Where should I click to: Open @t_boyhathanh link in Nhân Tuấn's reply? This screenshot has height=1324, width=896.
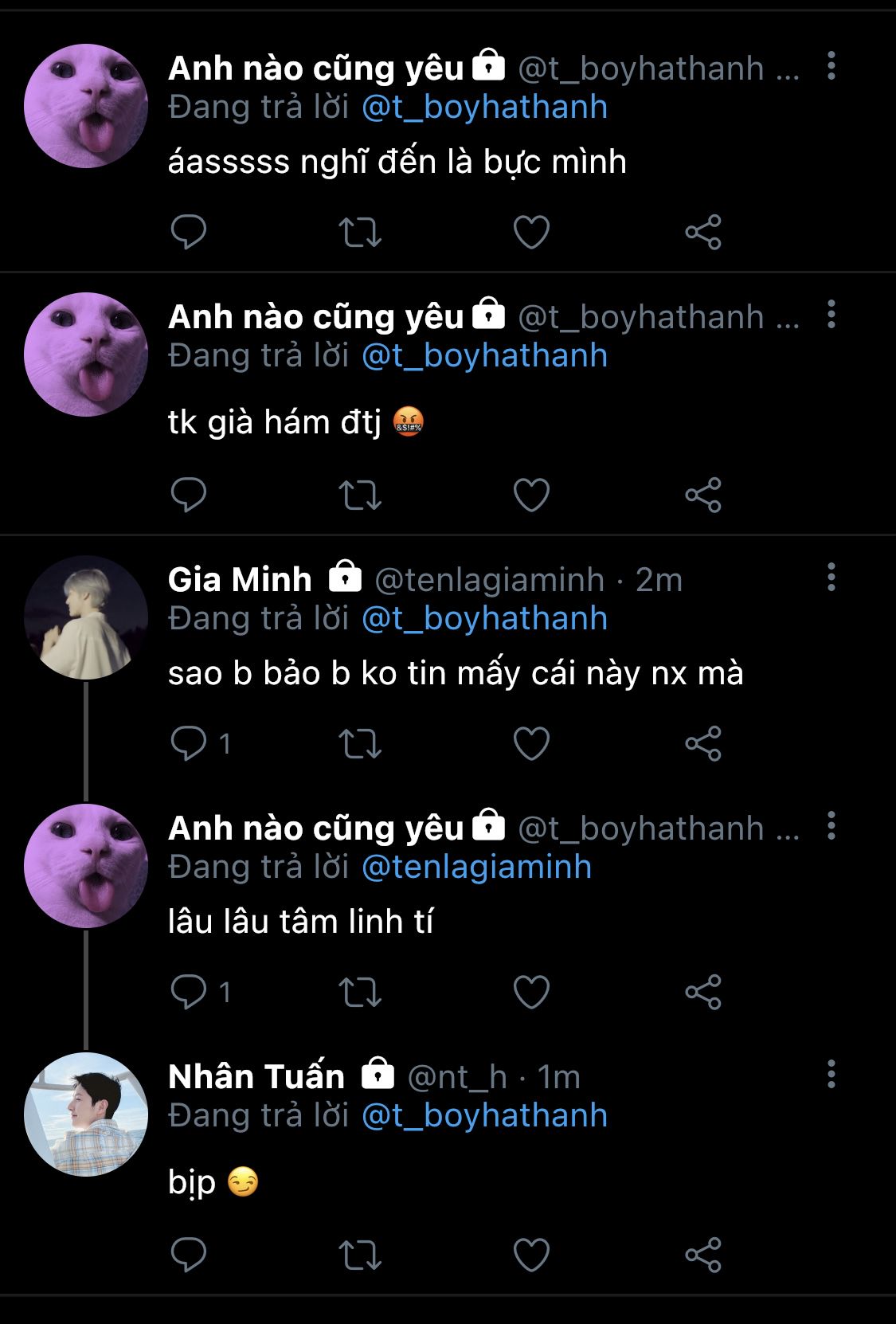pyautogui.click(x=484, y=1115)
